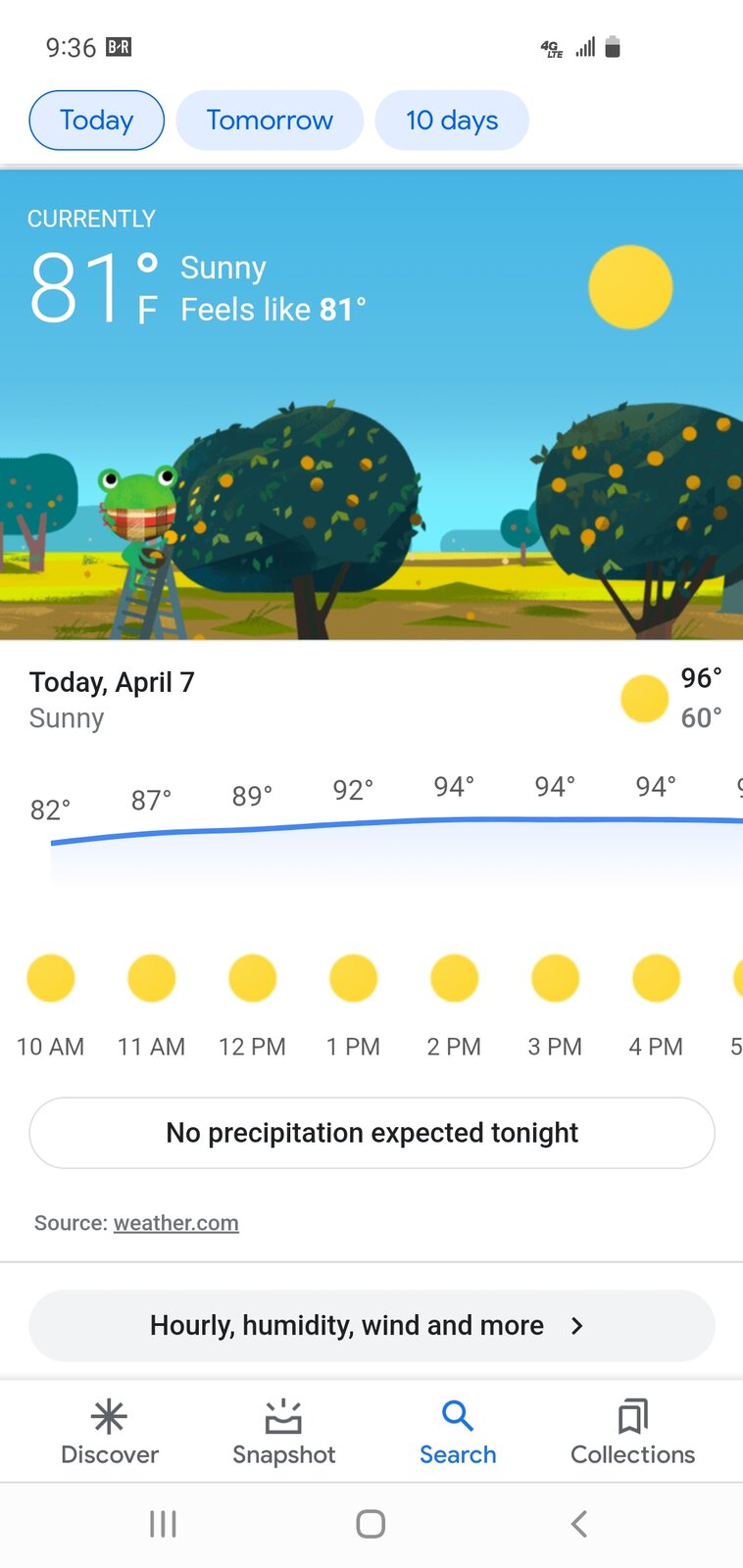Viewport: 743px width, 1568px height.
Task: Select the Today chip
Action: click(x=96, y=121)
